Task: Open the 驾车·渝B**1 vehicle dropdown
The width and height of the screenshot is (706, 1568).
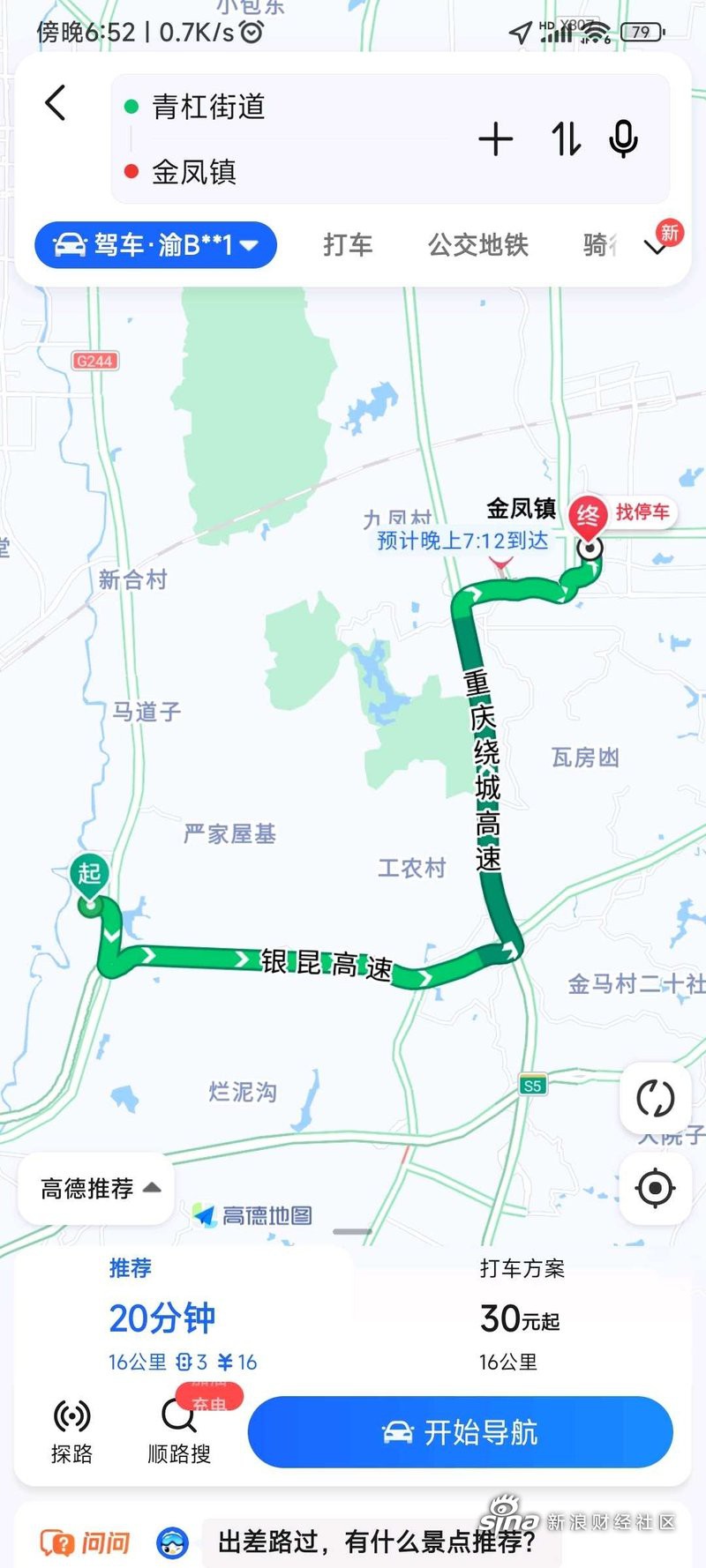Action: [155, 245]
